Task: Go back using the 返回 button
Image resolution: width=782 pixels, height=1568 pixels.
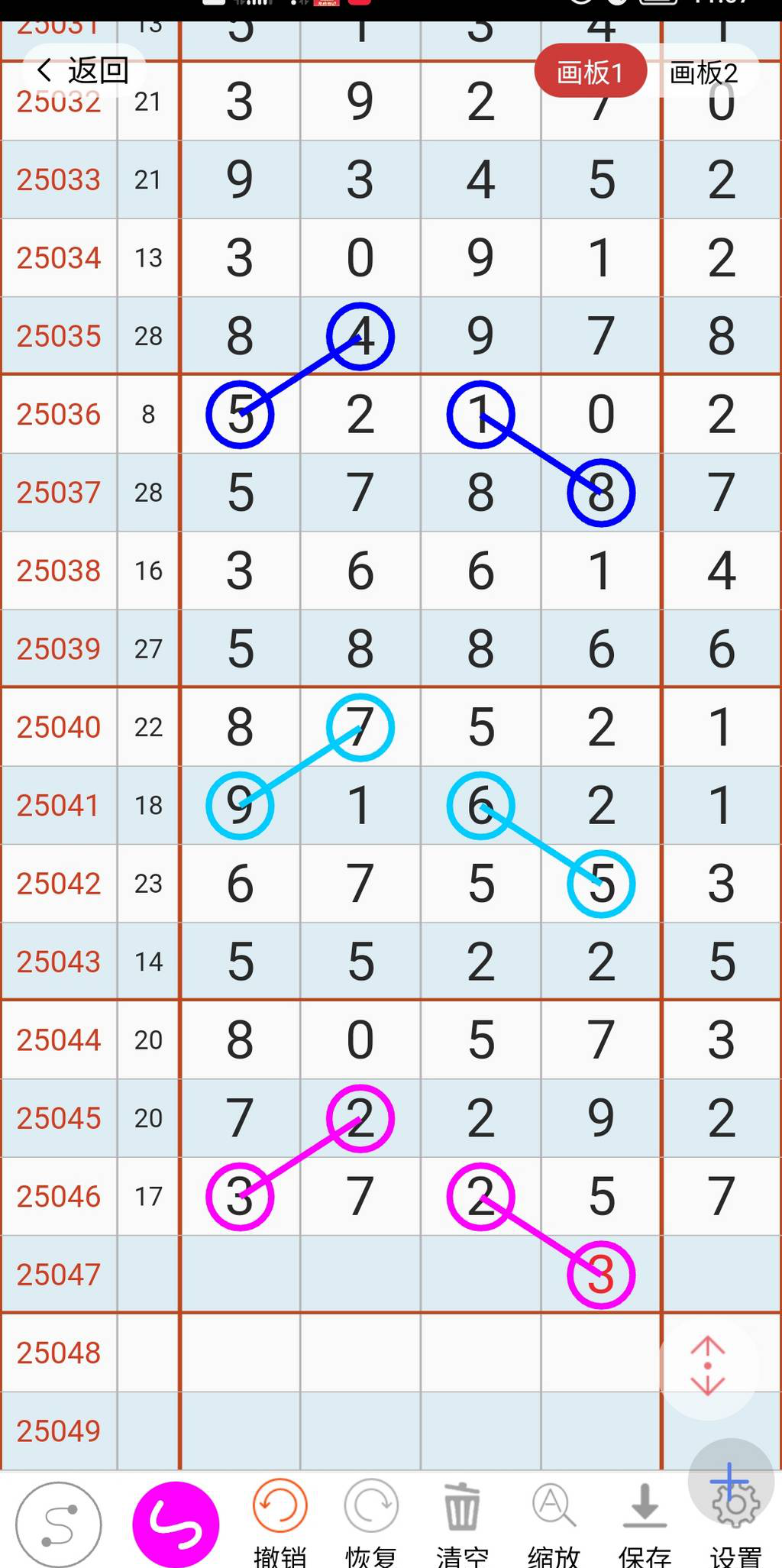Action: tap(82, 71)
